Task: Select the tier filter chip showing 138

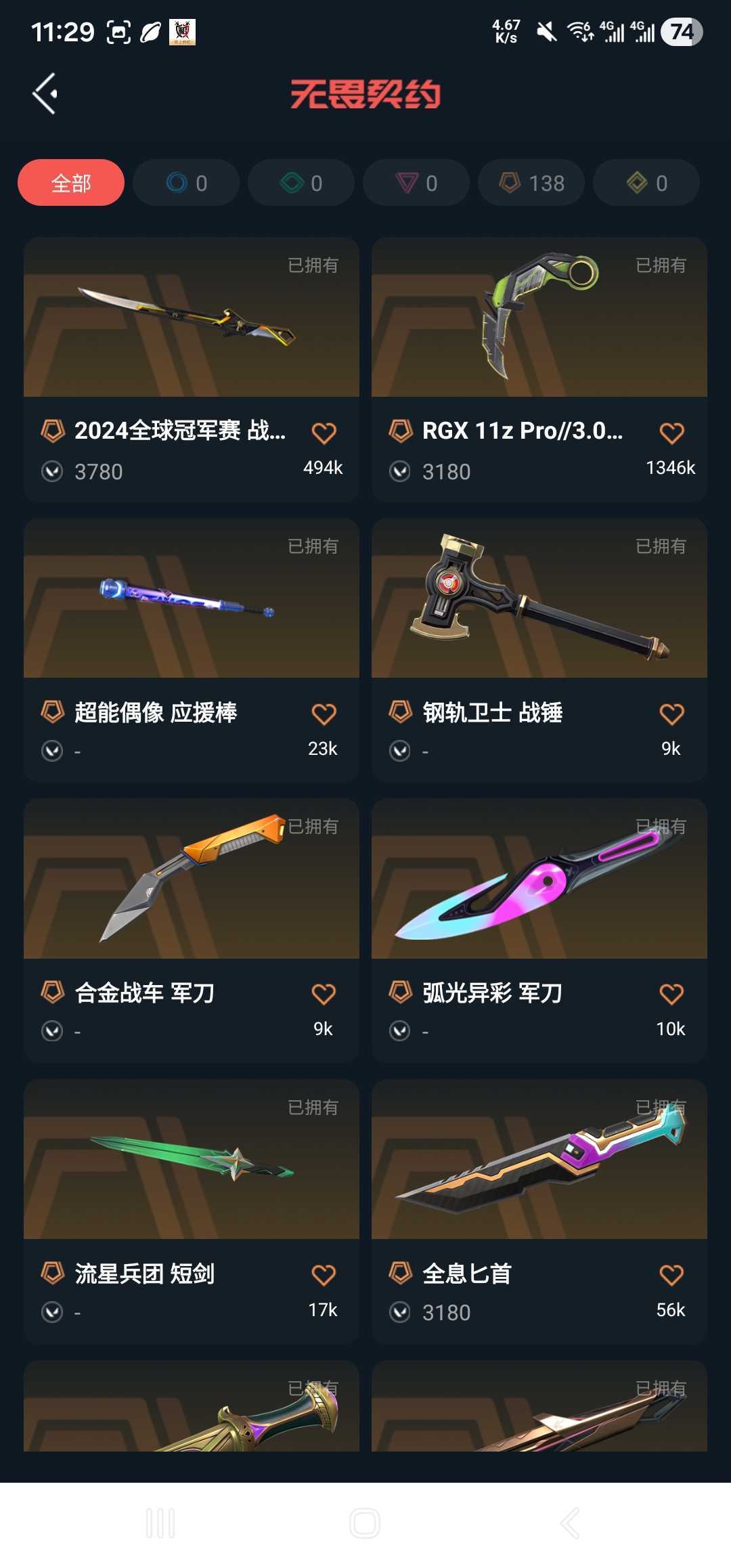Action: 531,183
